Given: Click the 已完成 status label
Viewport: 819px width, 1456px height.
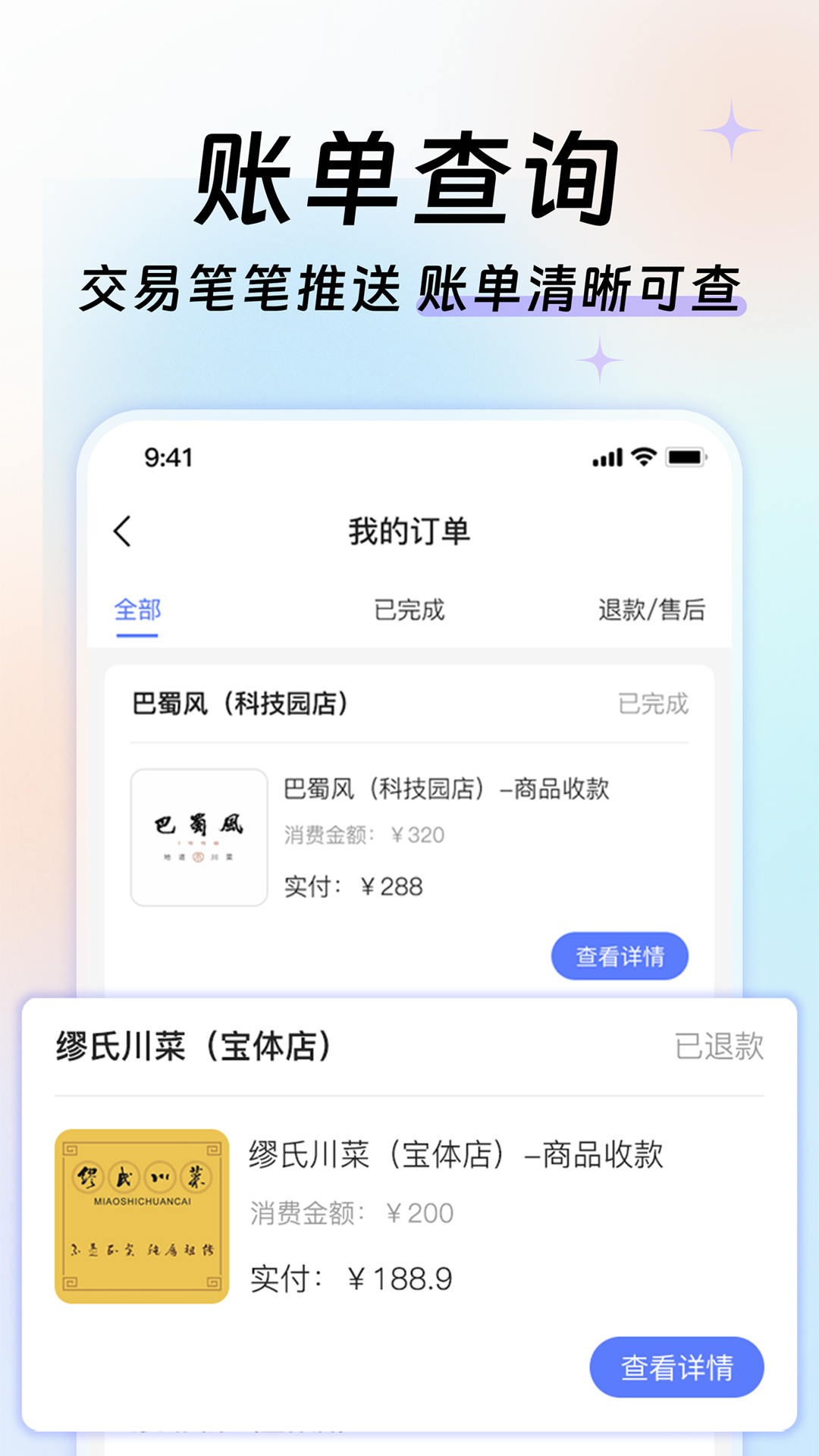Looking at the screenshot, I should click(654, 705).
